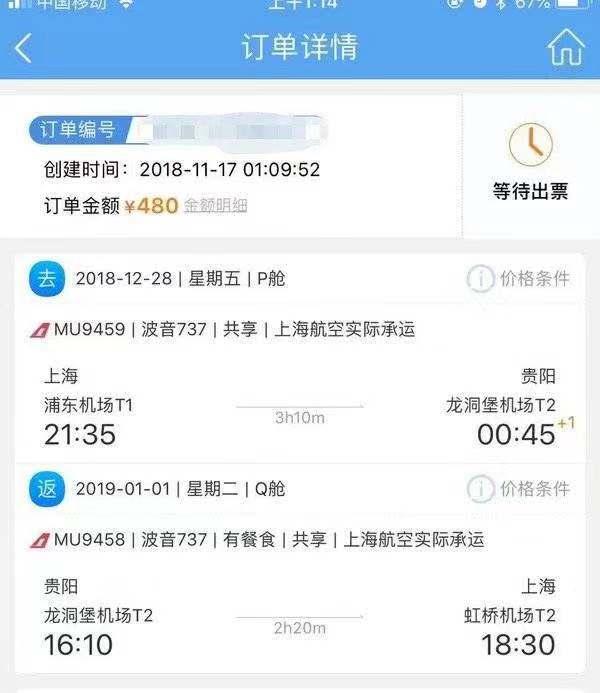Screen dimensions: 600x693
Task: Open the 金额明细 amount breakdown link
Action: pos(215,206)
